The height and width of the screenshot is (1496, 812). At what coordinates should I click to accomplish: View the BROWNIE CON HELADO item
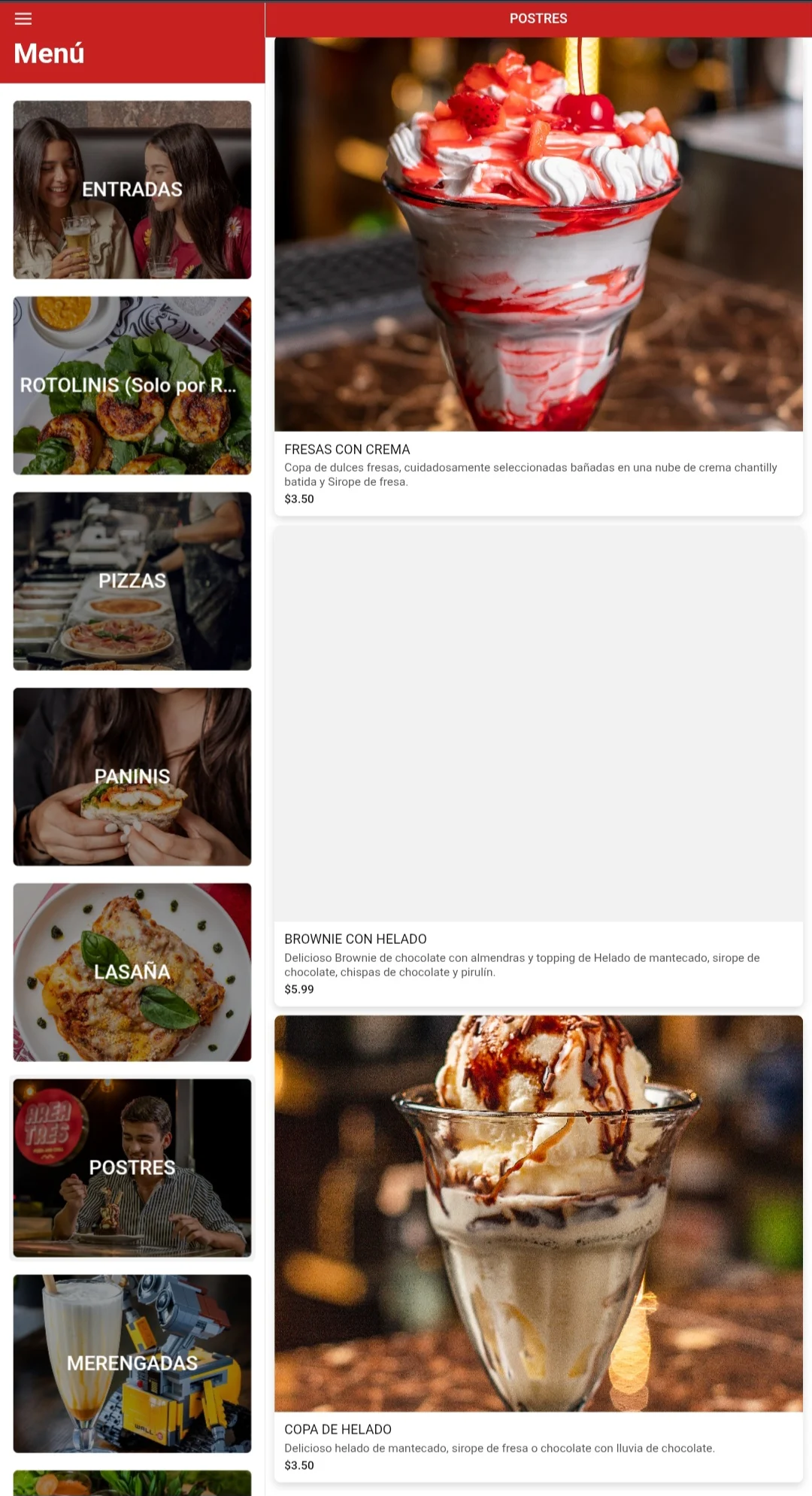tap(538, 766)
